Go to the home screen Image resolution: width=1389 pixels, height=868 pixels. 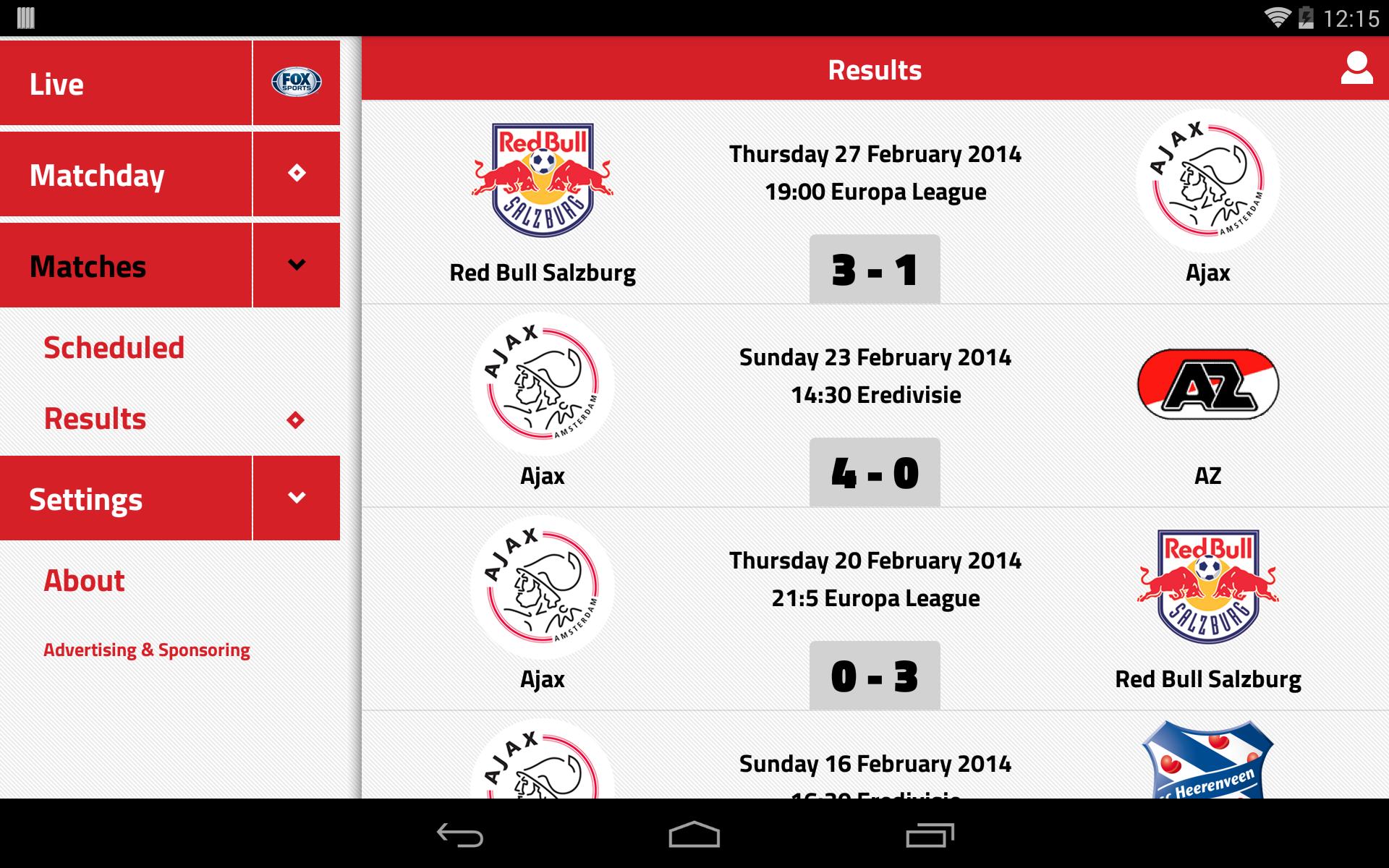694,835
